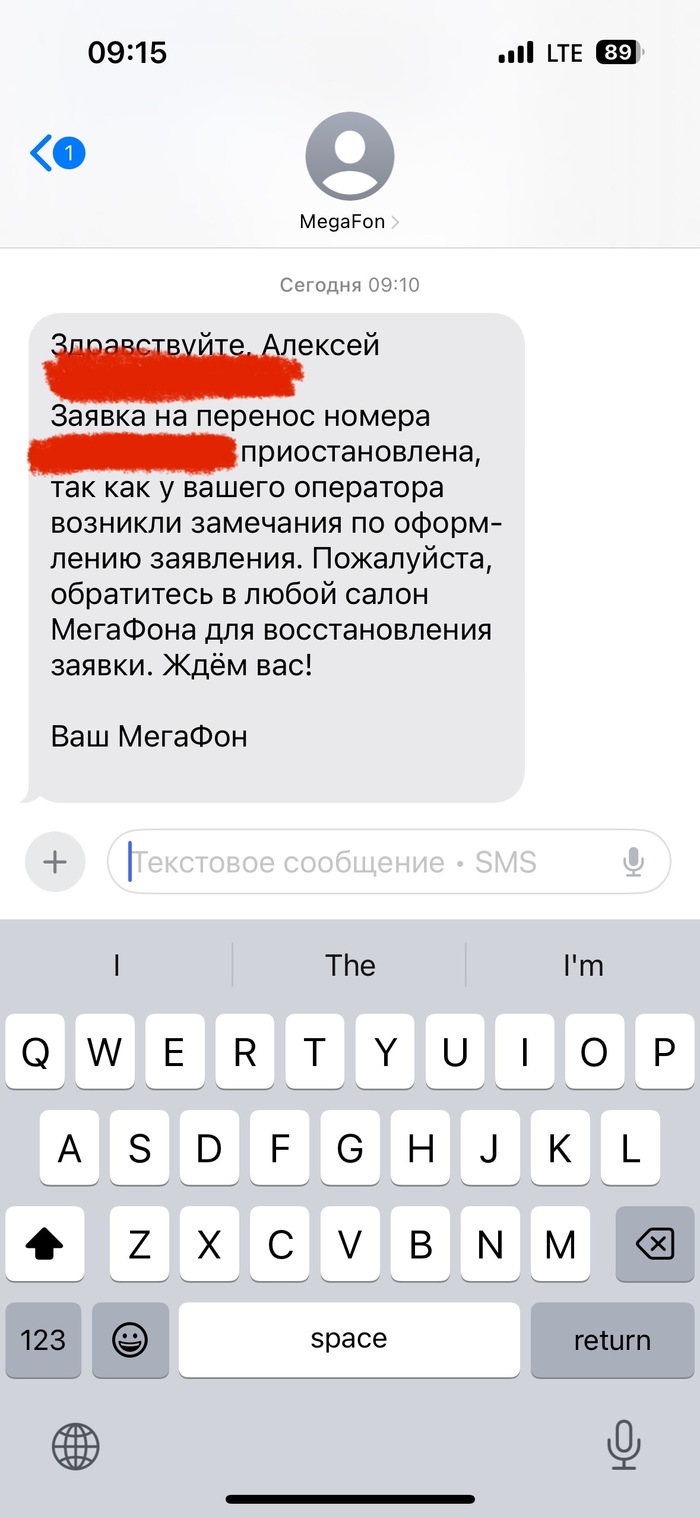The image size is (700, 1518).
Task: Tap the backspace key
Action: tap(655, 1245)
